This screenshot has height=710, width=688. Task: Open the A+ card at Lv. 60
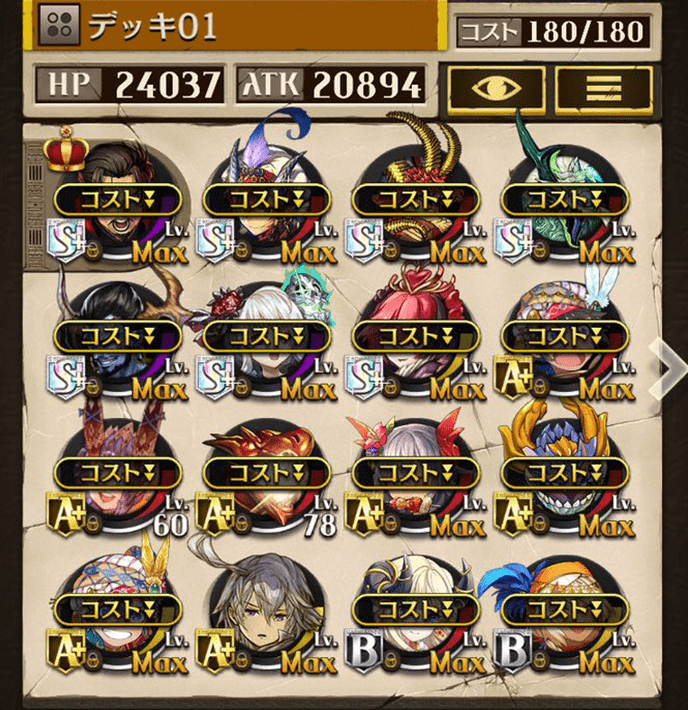coord(118,472)
